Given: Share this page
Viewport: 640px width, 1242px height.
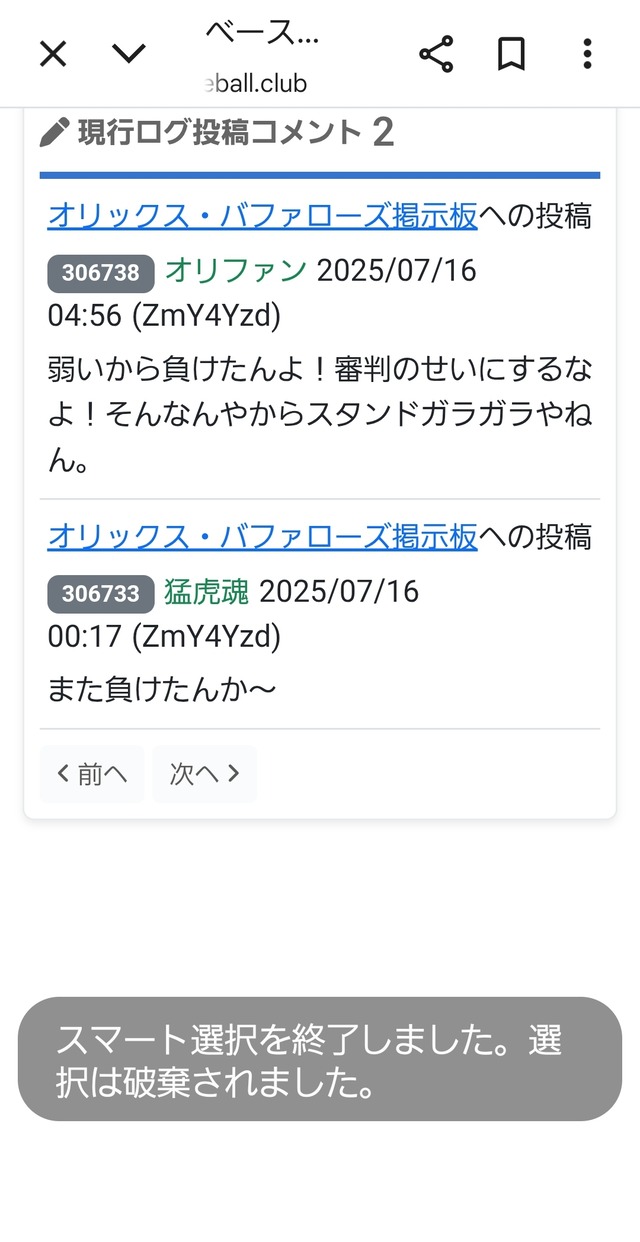Looking at the screenshot, I should pos(436,54).
